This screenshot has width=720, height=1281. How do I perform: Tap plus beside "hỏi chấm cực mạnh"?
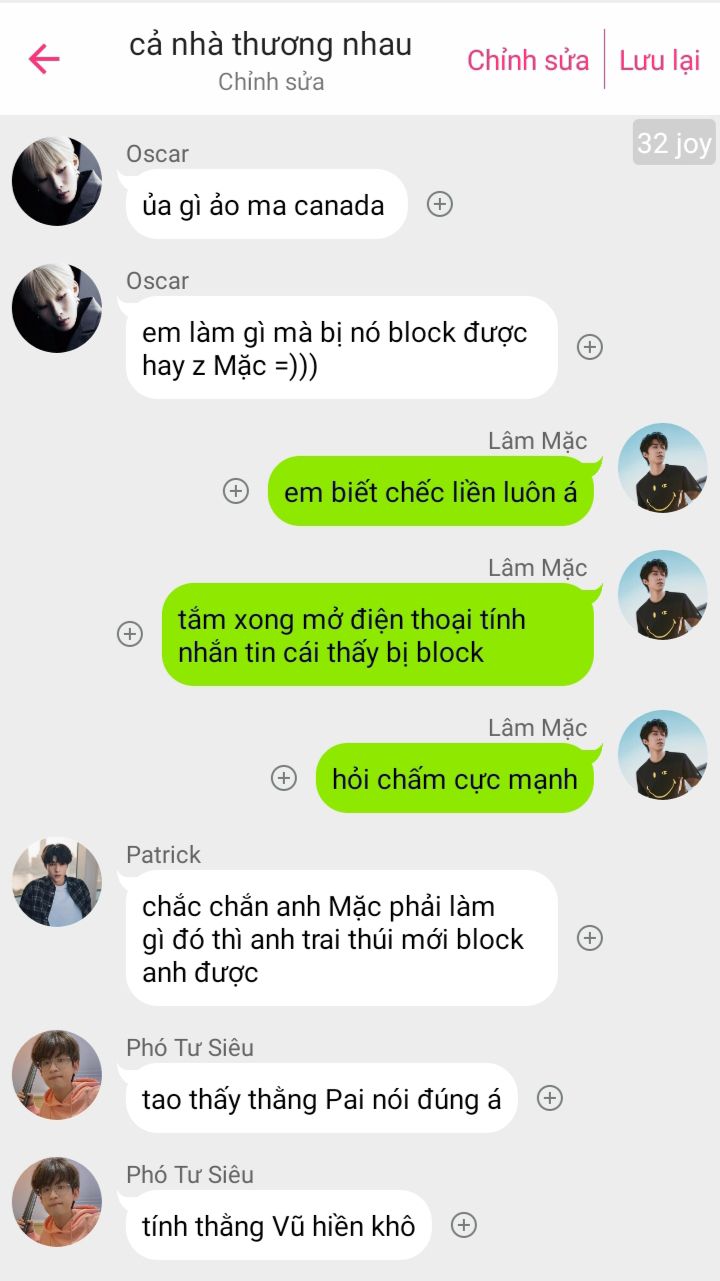[284, 778]
